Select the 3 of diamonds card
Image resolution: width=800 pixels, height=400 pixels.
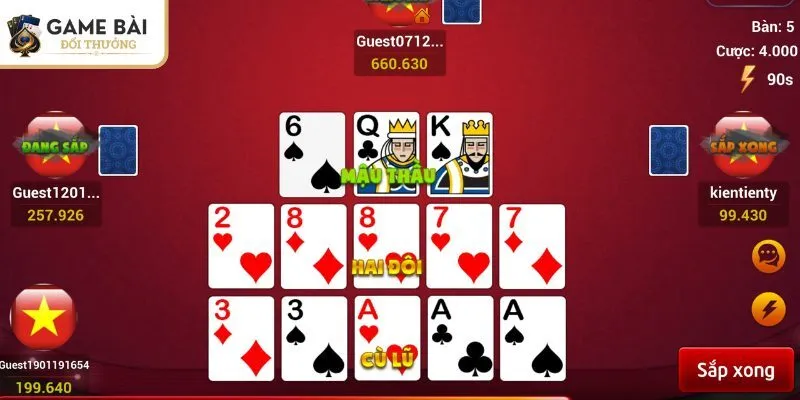point(241,338)
